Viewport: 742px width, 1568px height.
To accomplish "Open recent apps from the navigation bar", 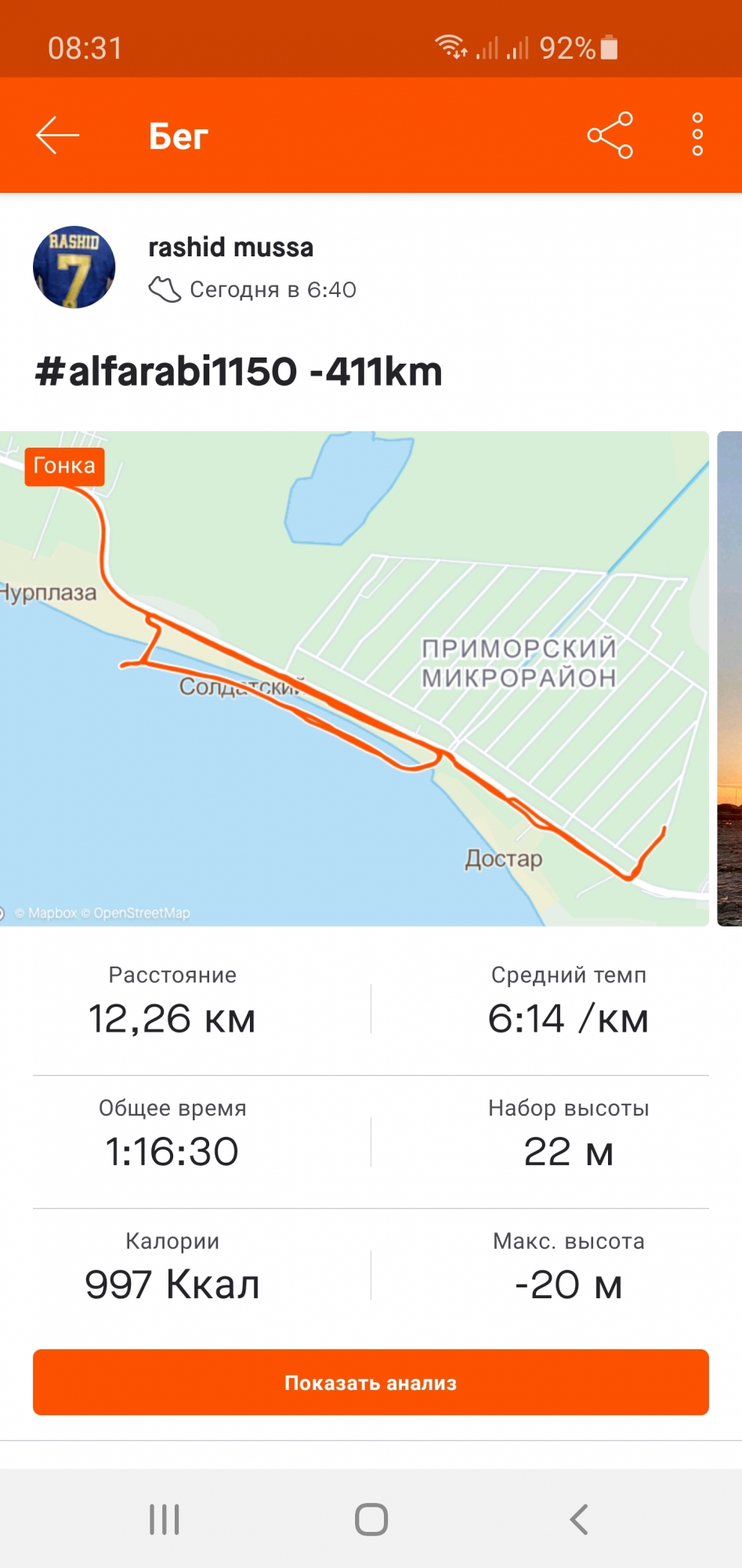I will [x=165, y=1519].
